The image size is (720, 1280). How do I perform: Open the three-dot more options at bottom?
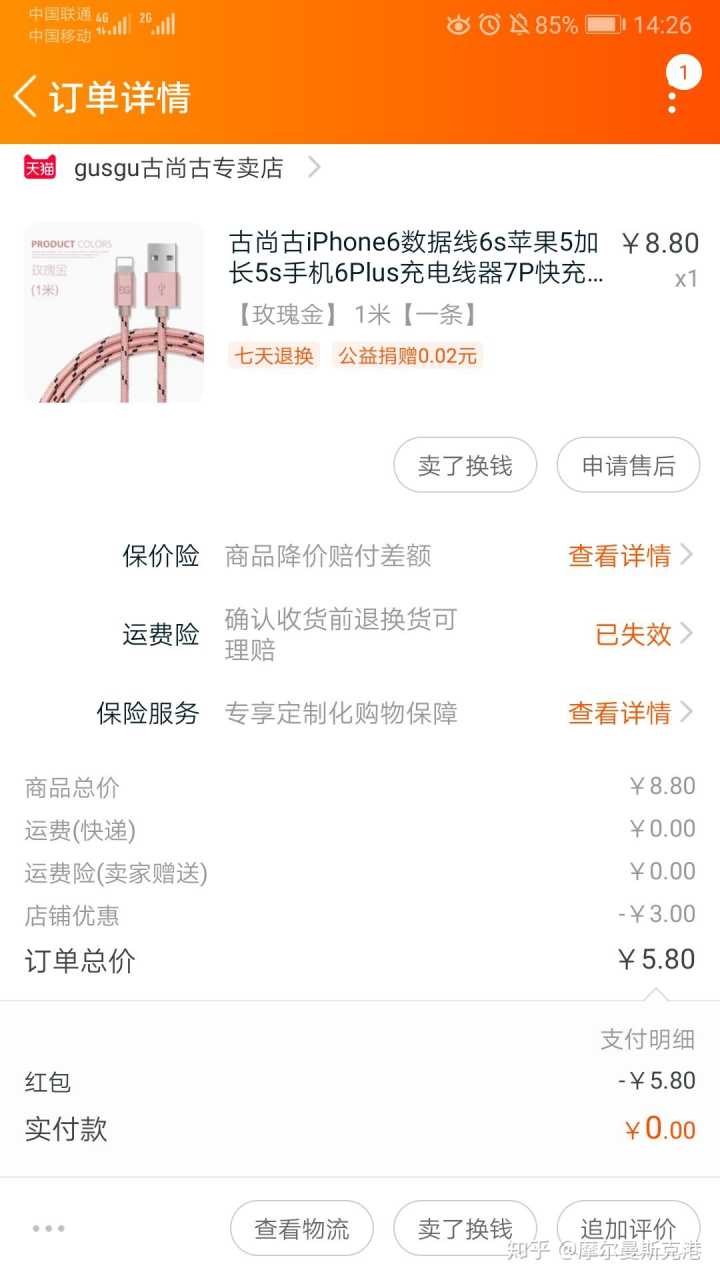click(x=48, y=1228)
